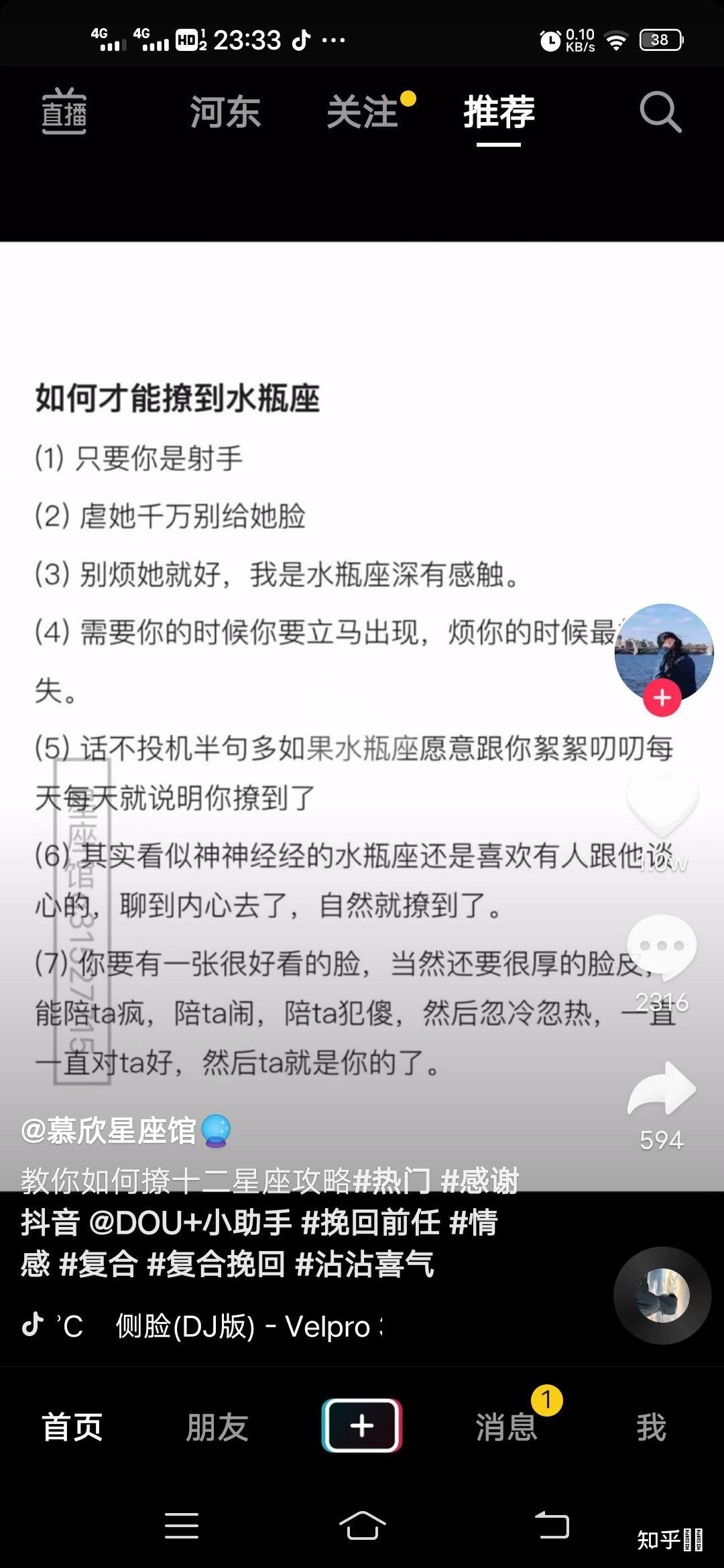Switch to the 关注 tab
Viewport: 724px width, 1568px height.
tap(363, 112)
